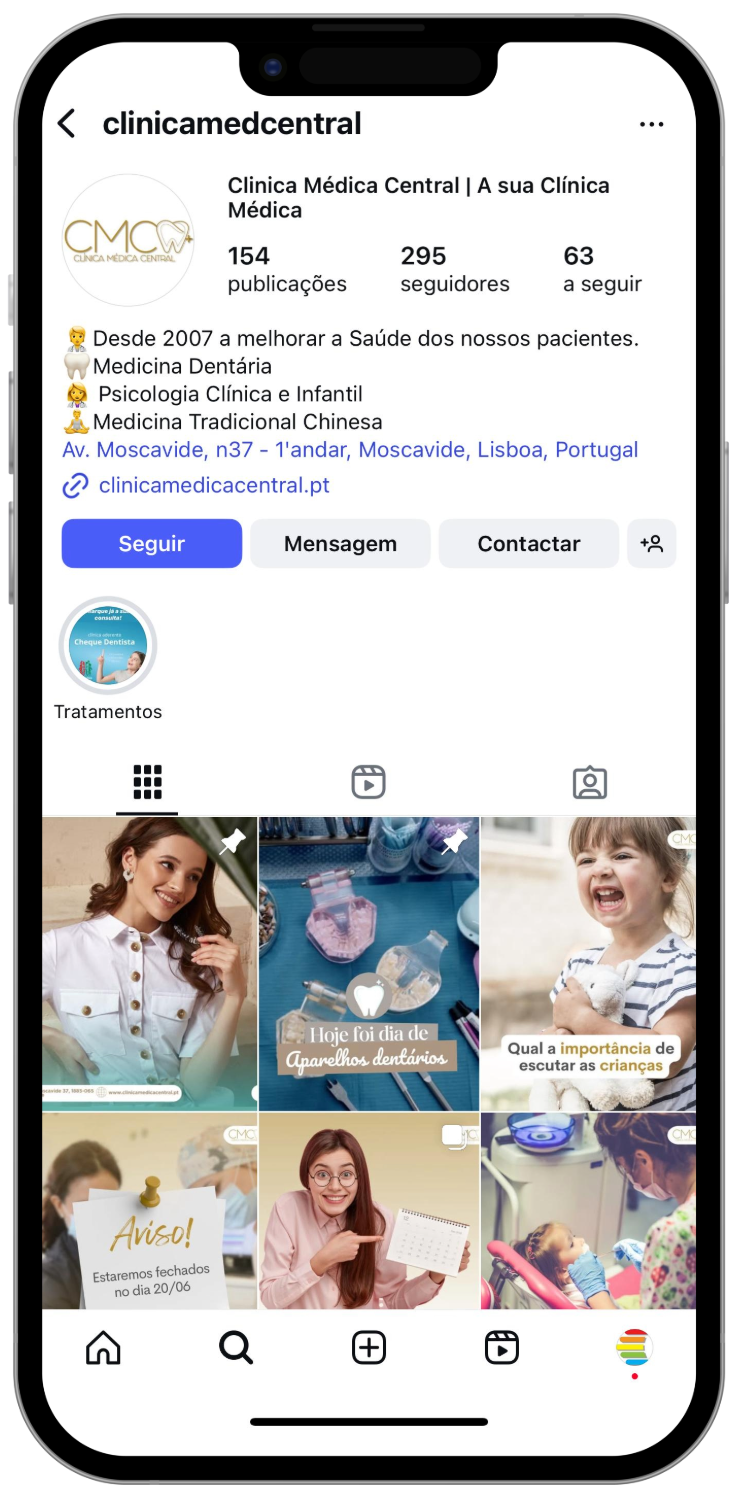This screenshot has width=740, height=1494.
Task: Tap the Seguir button
Action: (x=152, y=544)
